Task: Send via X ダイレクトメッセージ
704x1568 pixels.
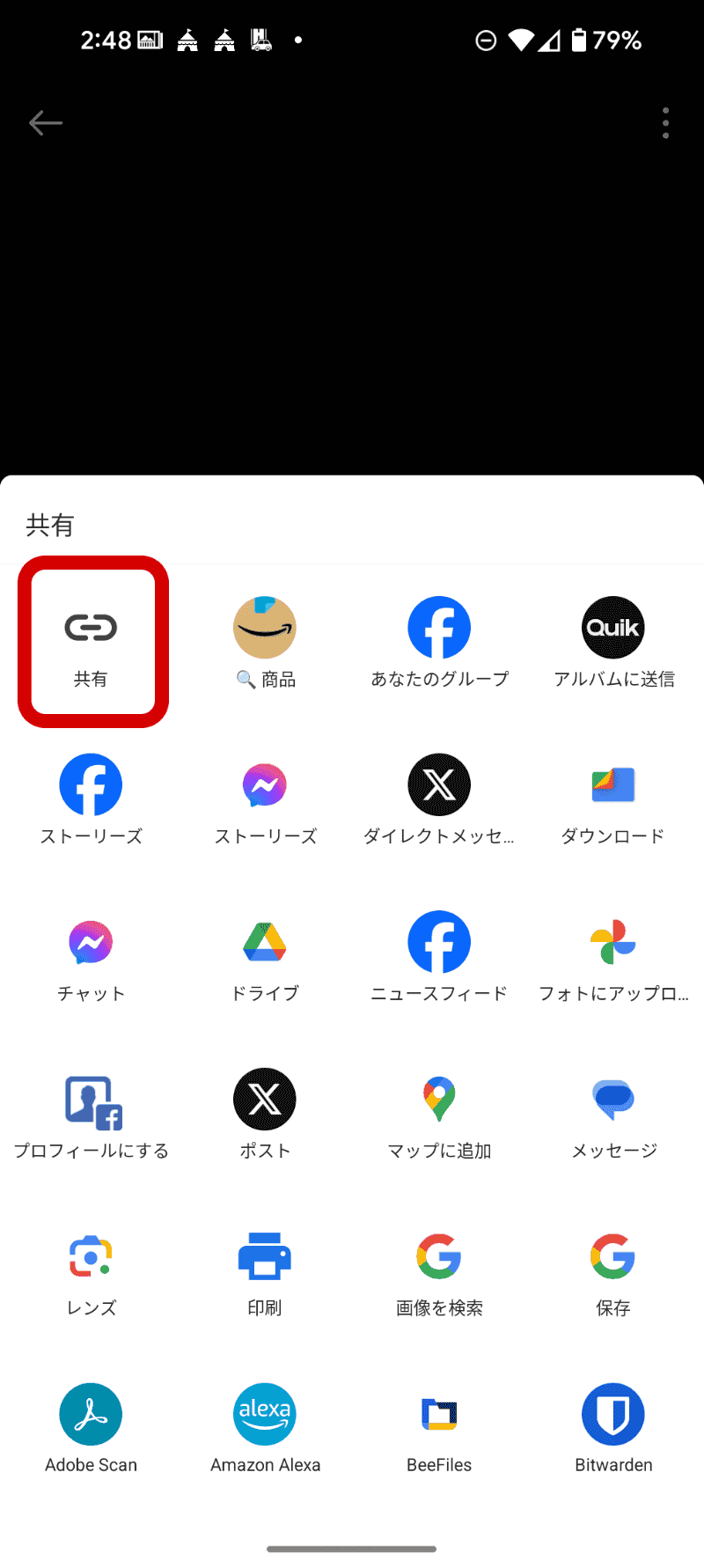Action: point(439,799)
